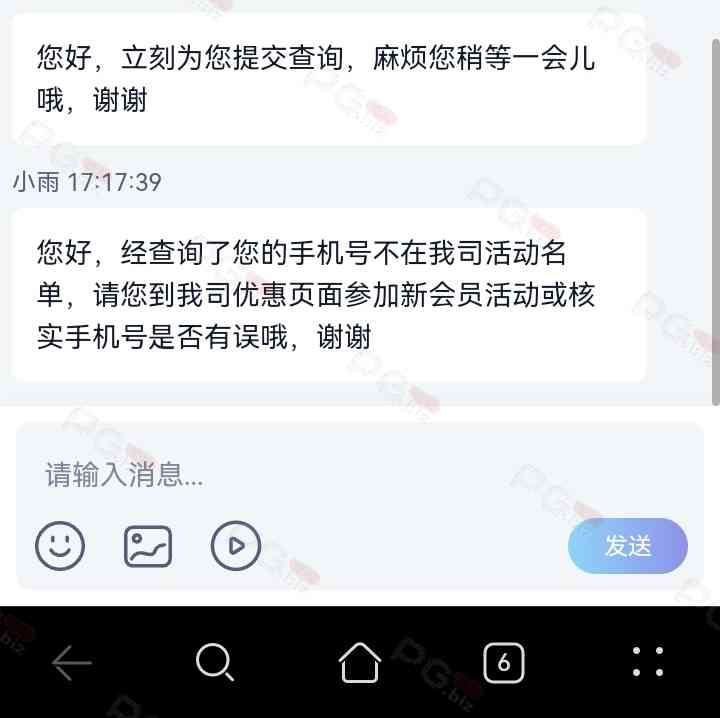Attach a video to the chat
This screenshot has height=718, width=720.
(236, 546)
